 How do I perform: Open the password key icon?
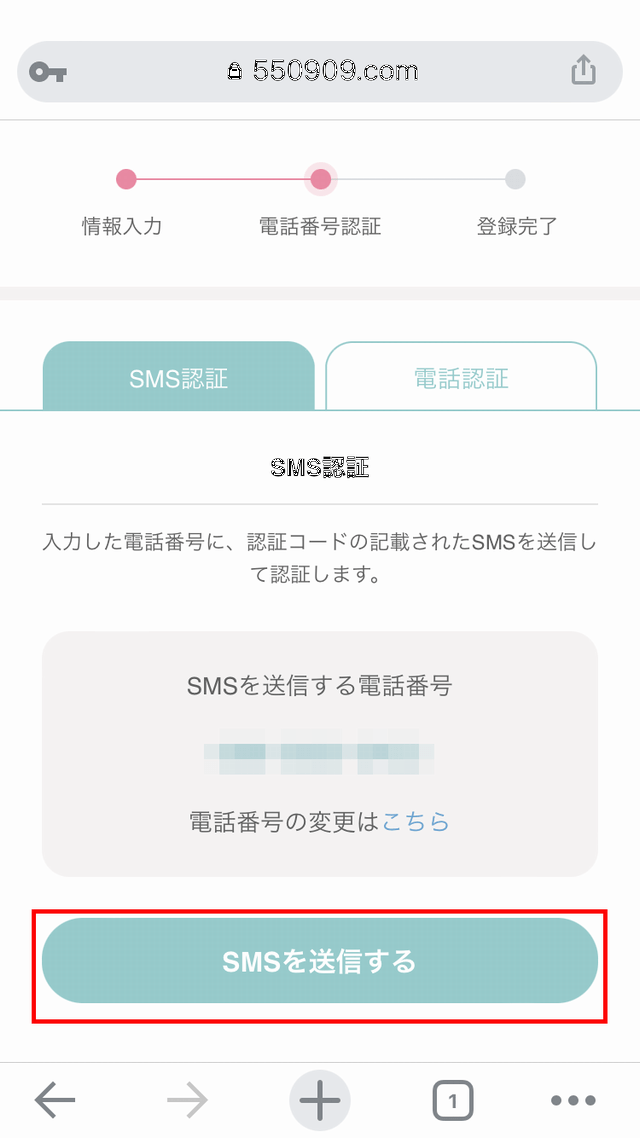48,71
